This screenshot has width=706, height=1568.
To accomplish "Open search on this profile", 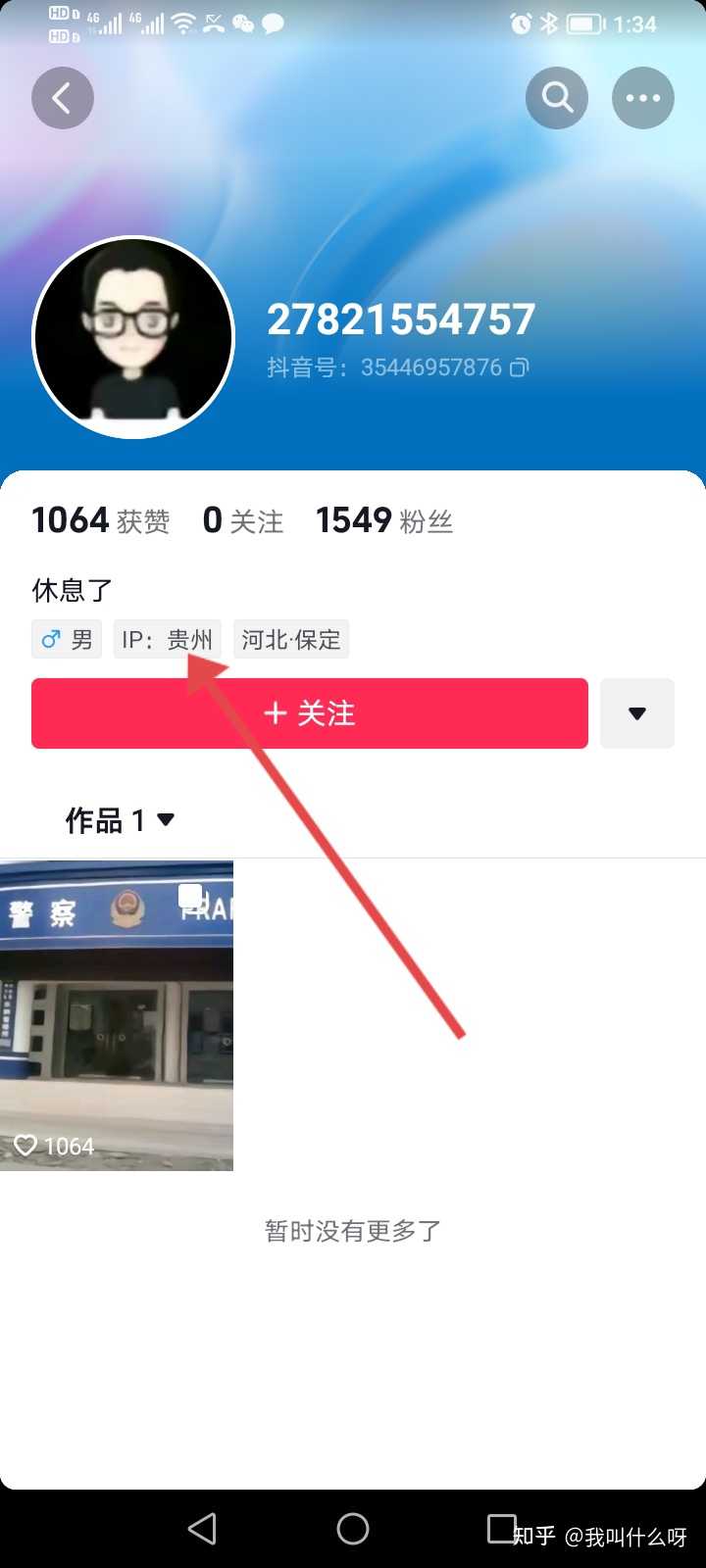I will click(557, 98).
